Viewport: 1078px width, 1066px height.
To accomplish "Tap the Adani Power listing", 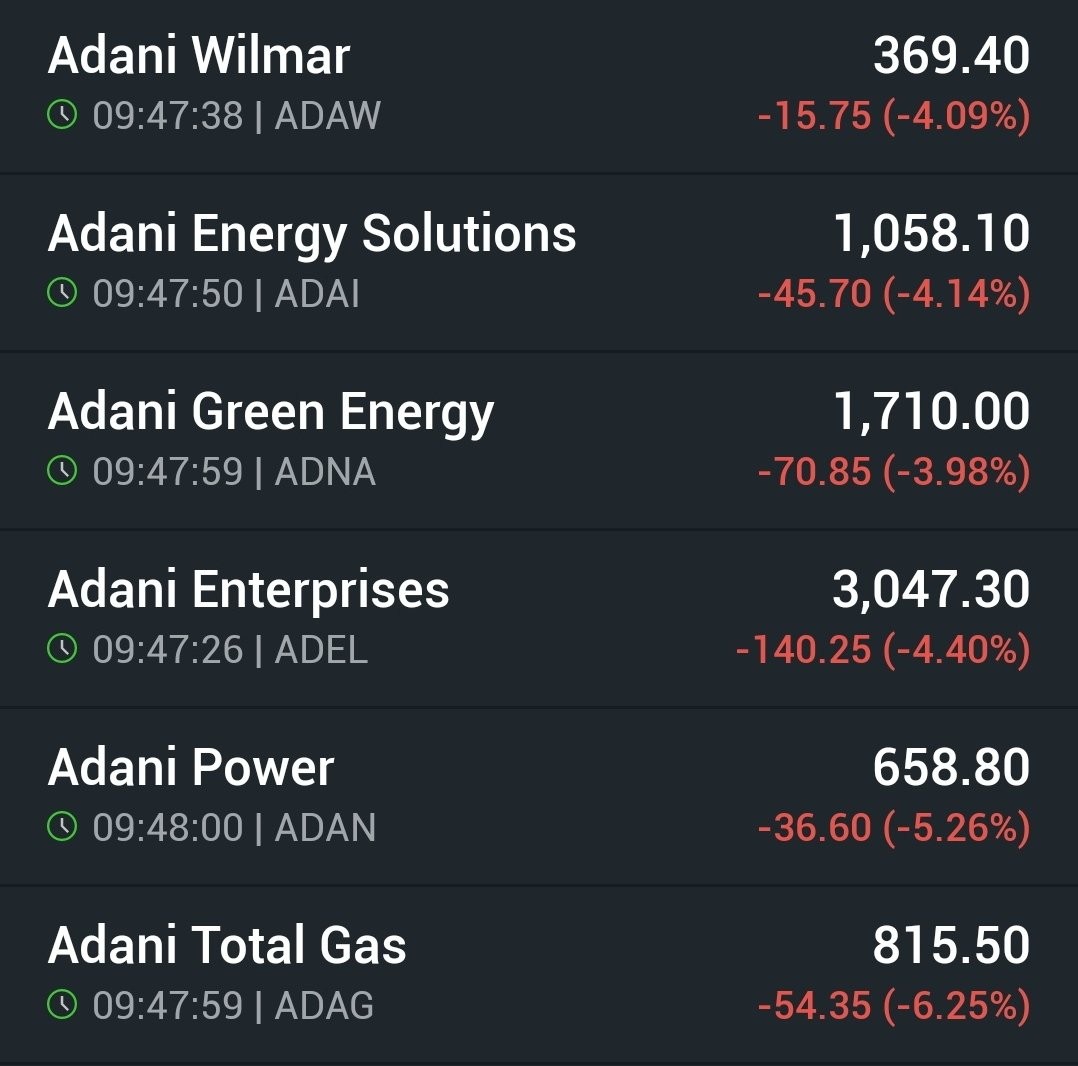I will [191, 768].
